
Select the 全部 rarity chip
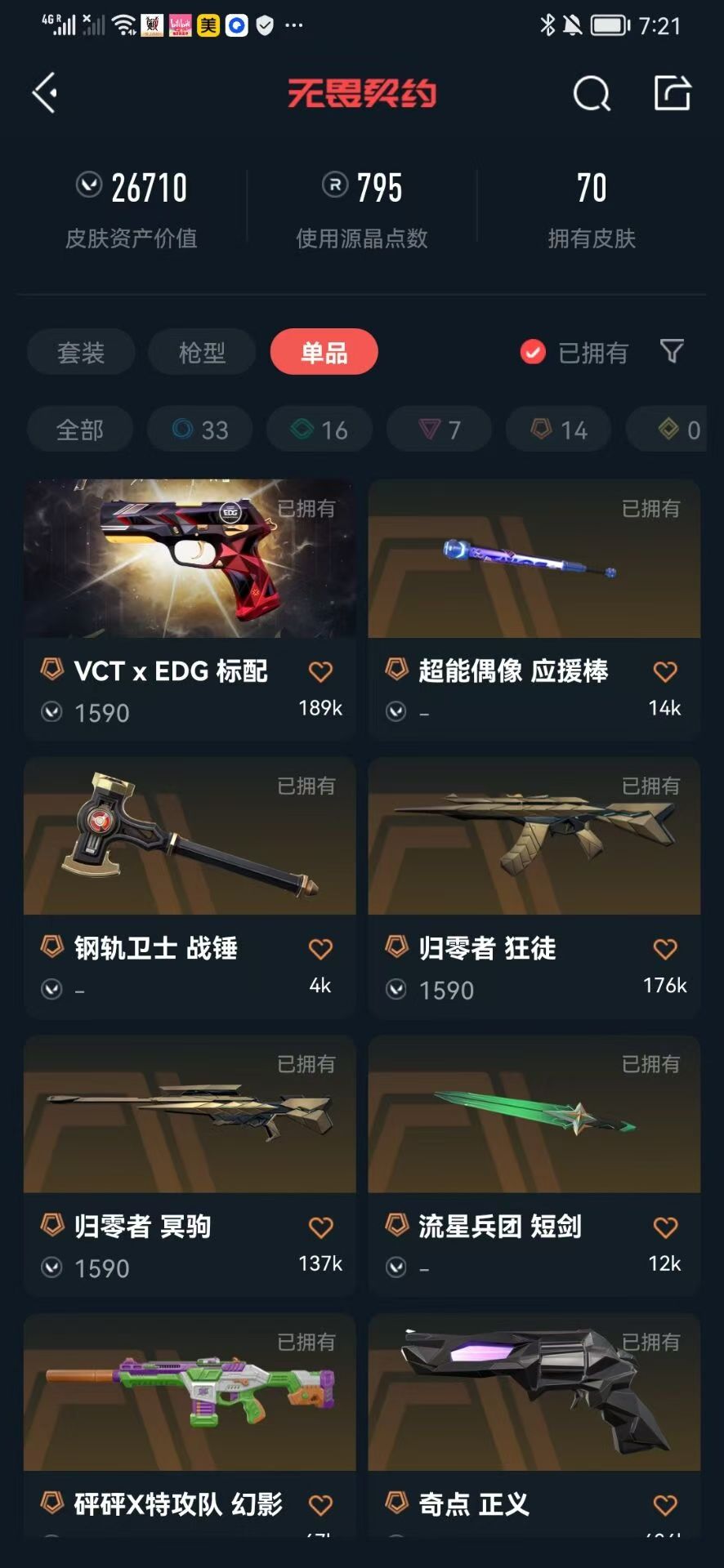coord(80,429)
